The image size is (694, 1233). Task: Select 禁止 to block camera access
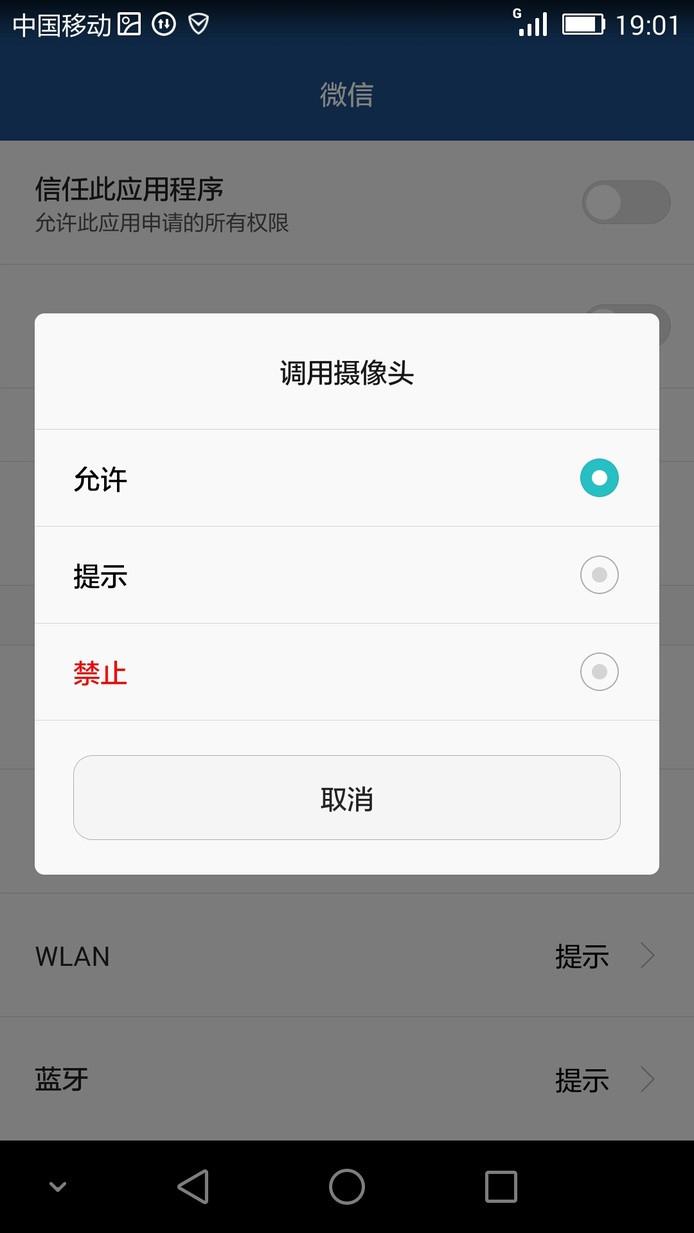[x=347, y=672]
